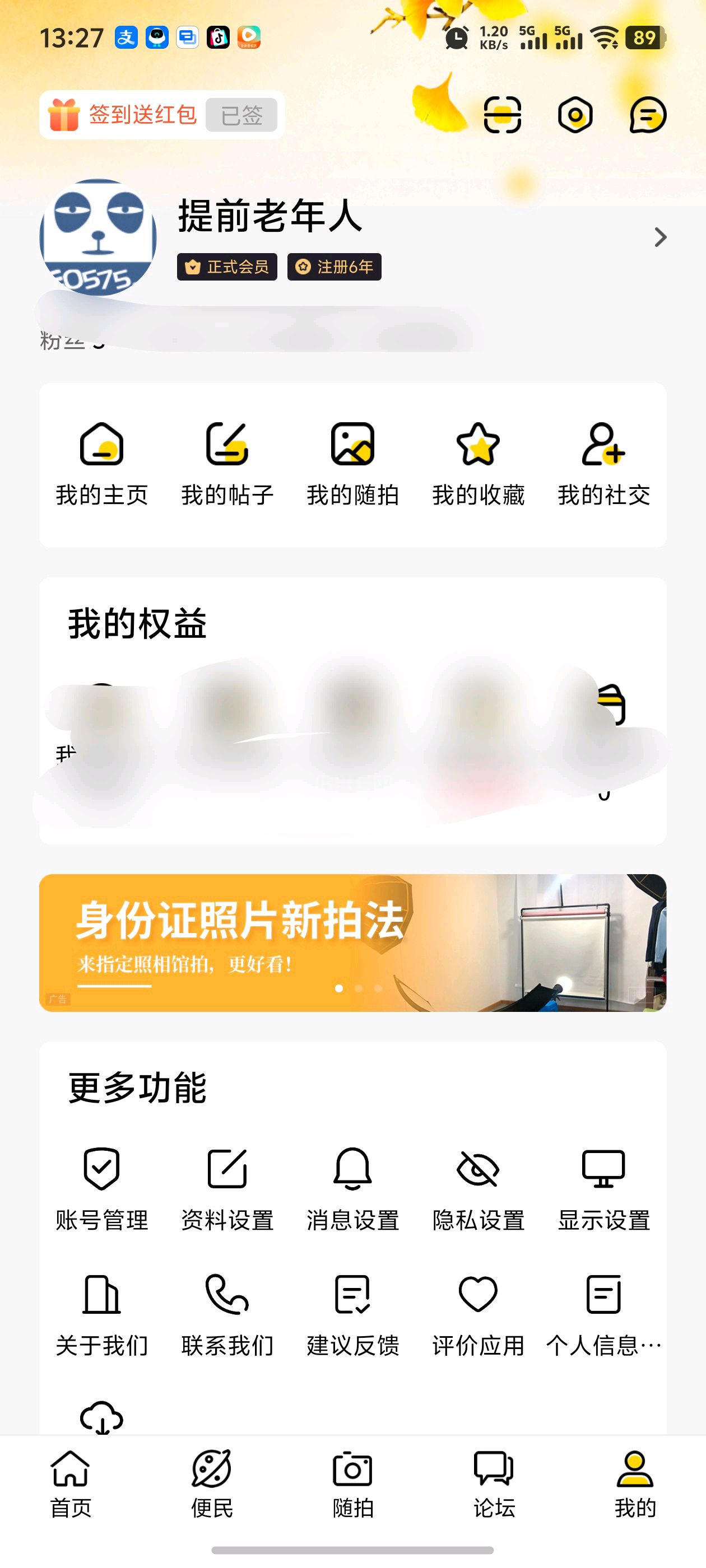Open the 身份证照片新拍法 banner
This screenshot has height=1568, width=706.
click(x=352, y=942)
